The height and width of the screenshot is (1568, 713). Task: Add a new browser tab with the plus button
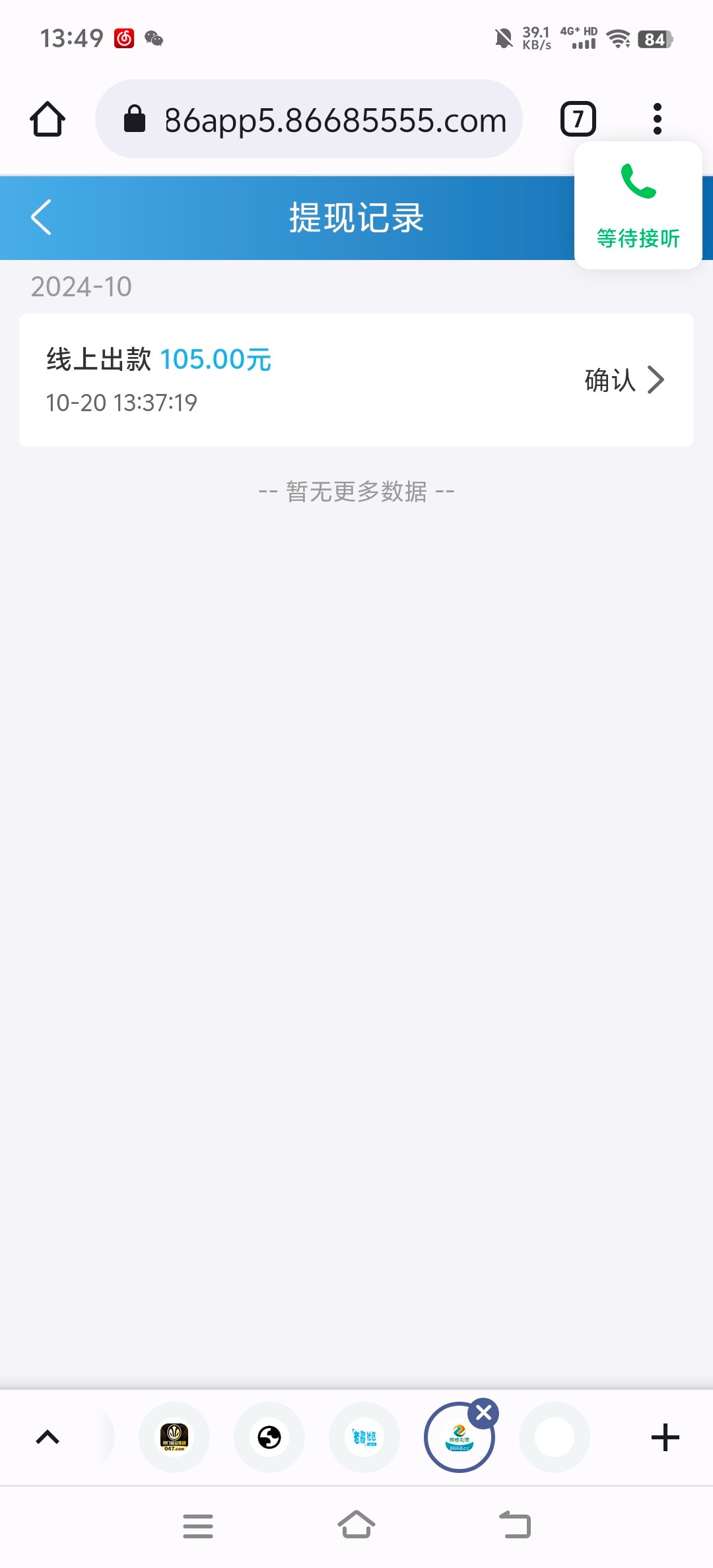pyautogui.click(x=665, y=1437)
